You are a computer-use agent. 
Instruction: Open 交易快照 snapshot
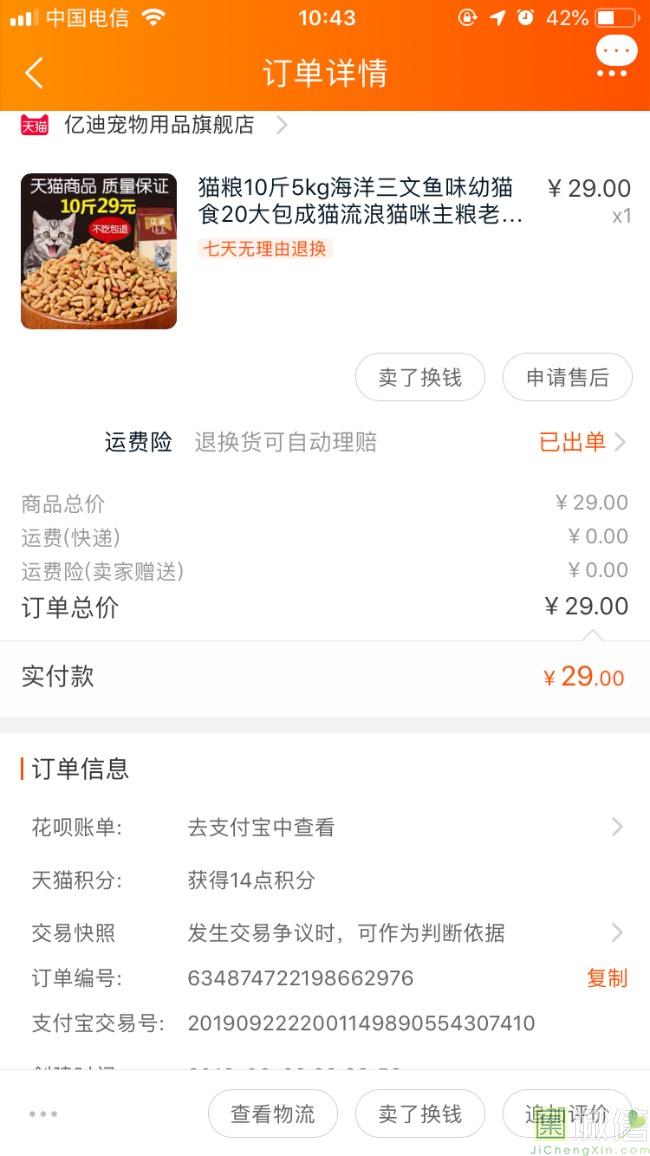coord(400,933)
